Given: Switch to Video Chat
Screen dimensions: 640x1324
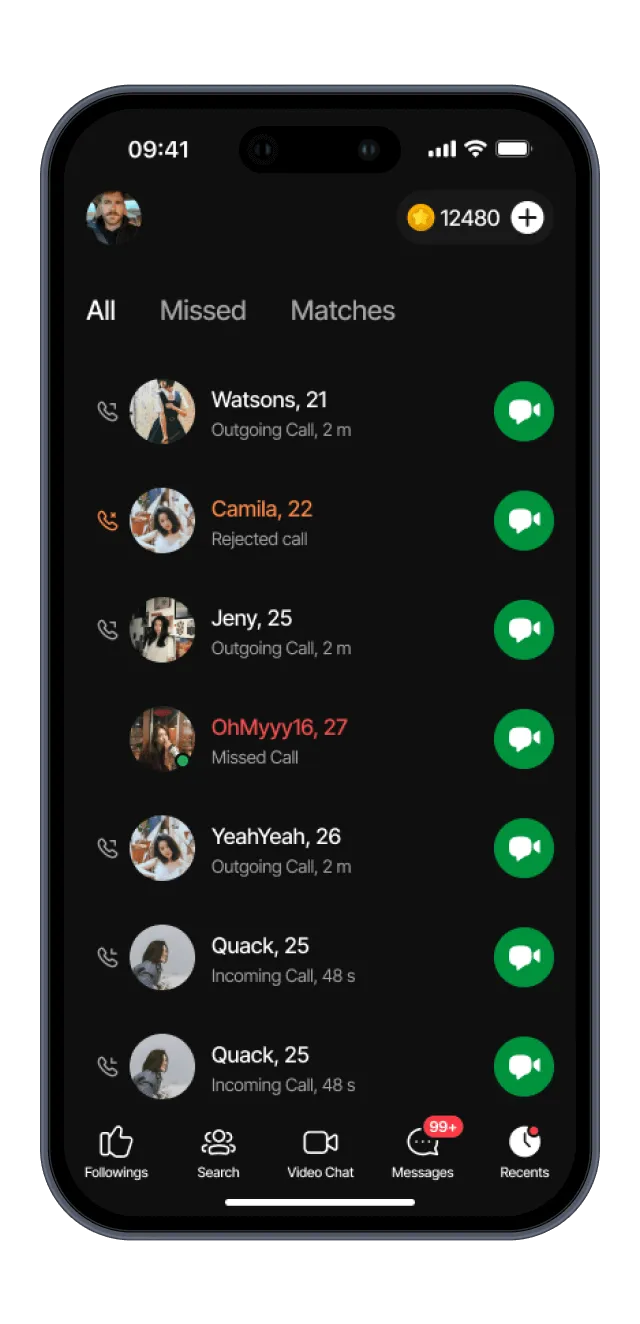Looking at the screenshot, I should pyautogui.click(x=320, y=1152).
